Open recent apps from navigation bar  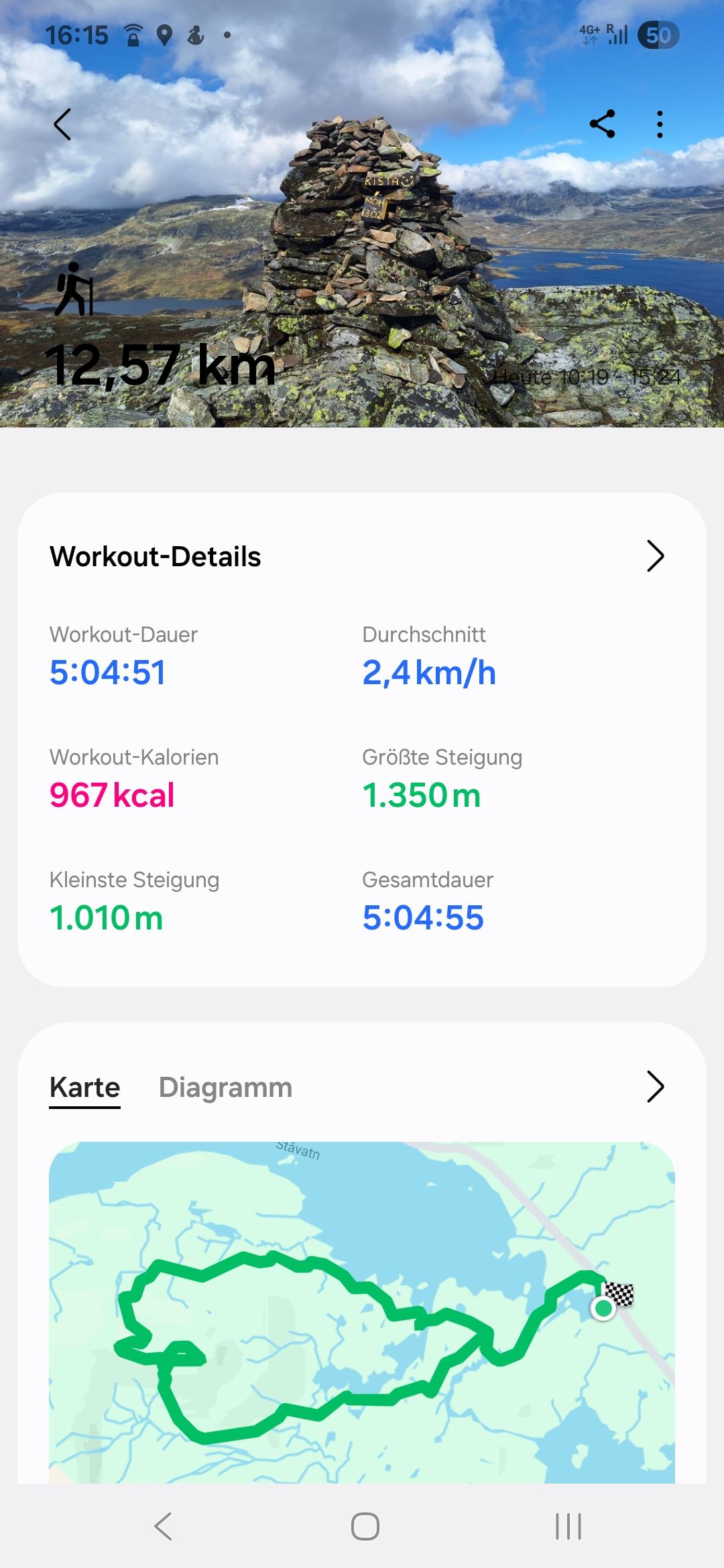pyautogui.click(x=568, y=1526)
